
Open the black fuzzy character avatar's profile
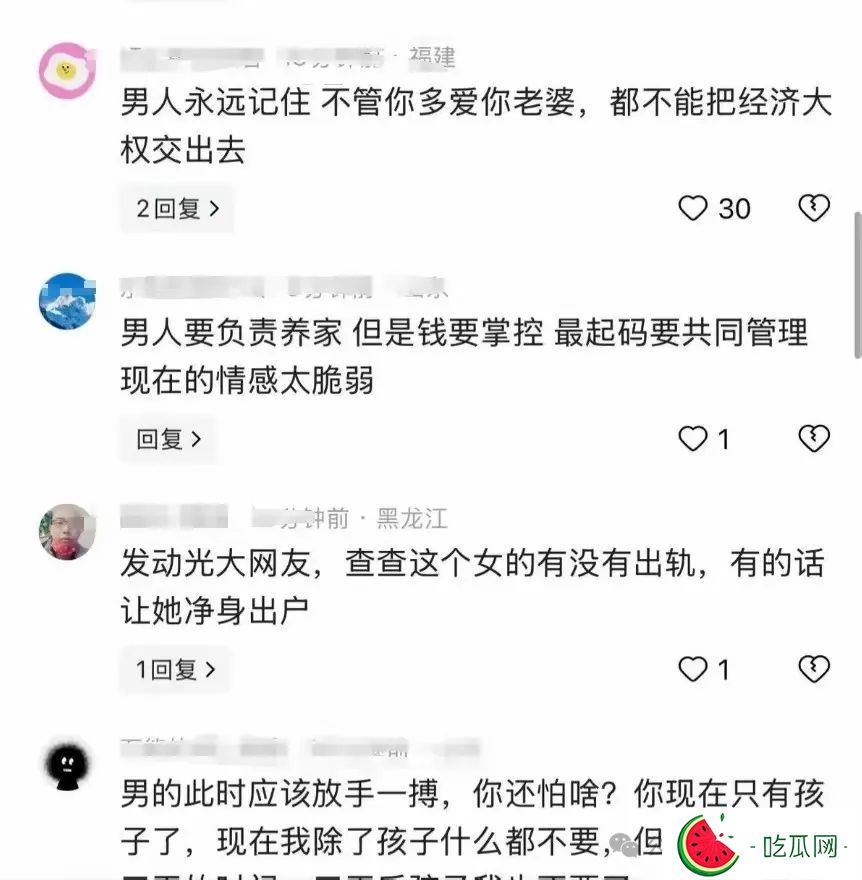click(67, 766)
